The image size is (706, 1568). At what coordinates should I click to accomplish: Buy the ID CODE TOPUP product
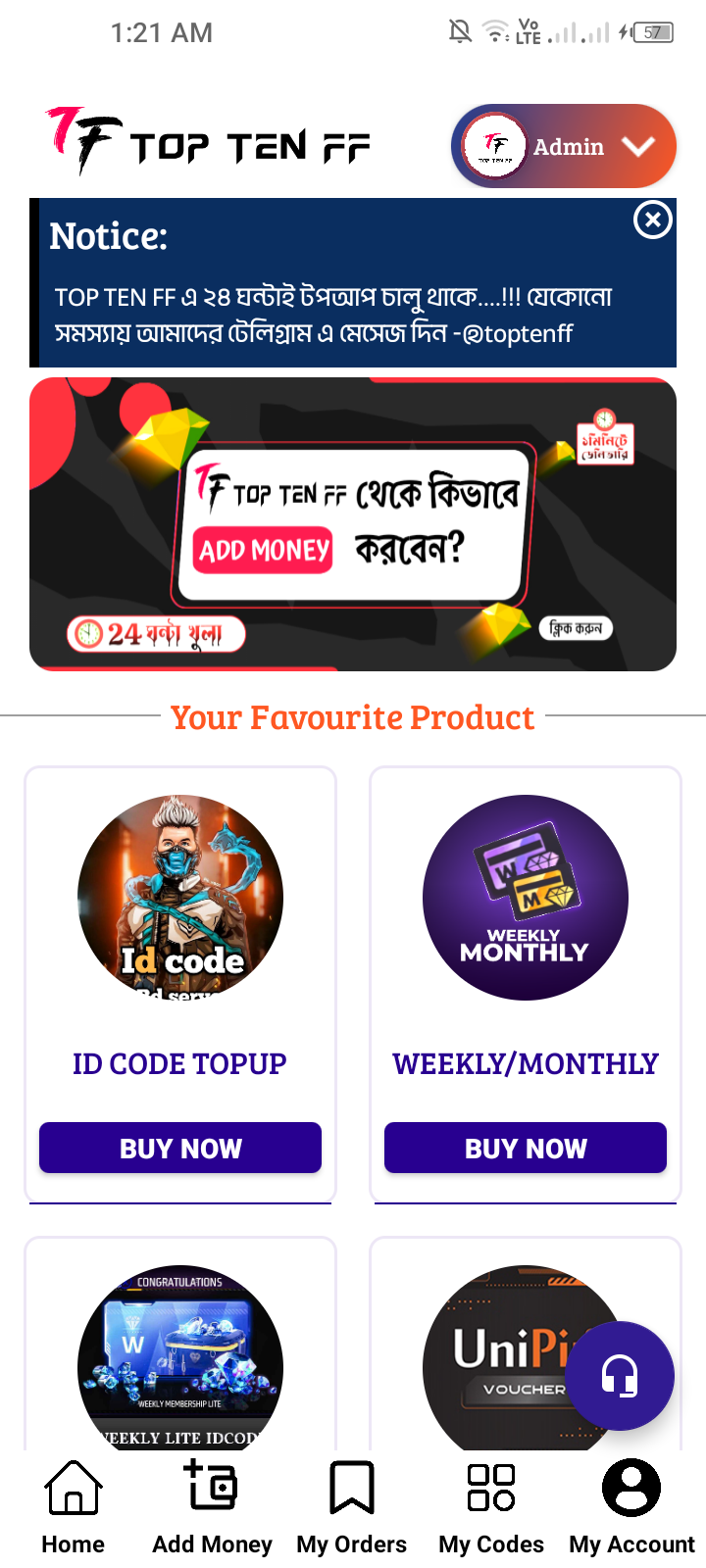click(180, 1148)
